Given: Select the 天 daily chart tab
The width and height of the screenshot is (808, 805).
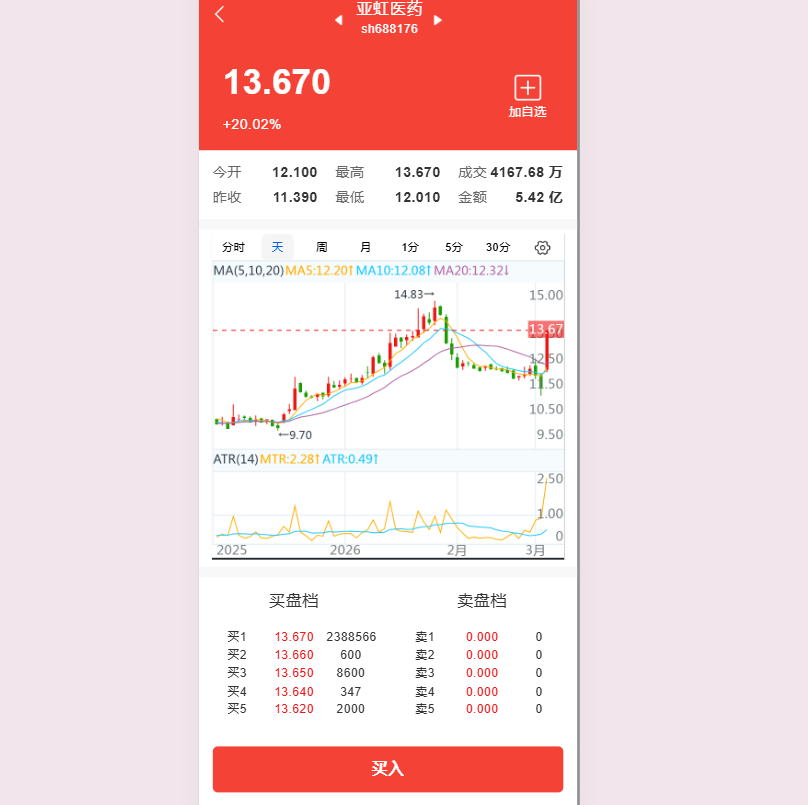Looking at the screenshot, I should (278, 247).
